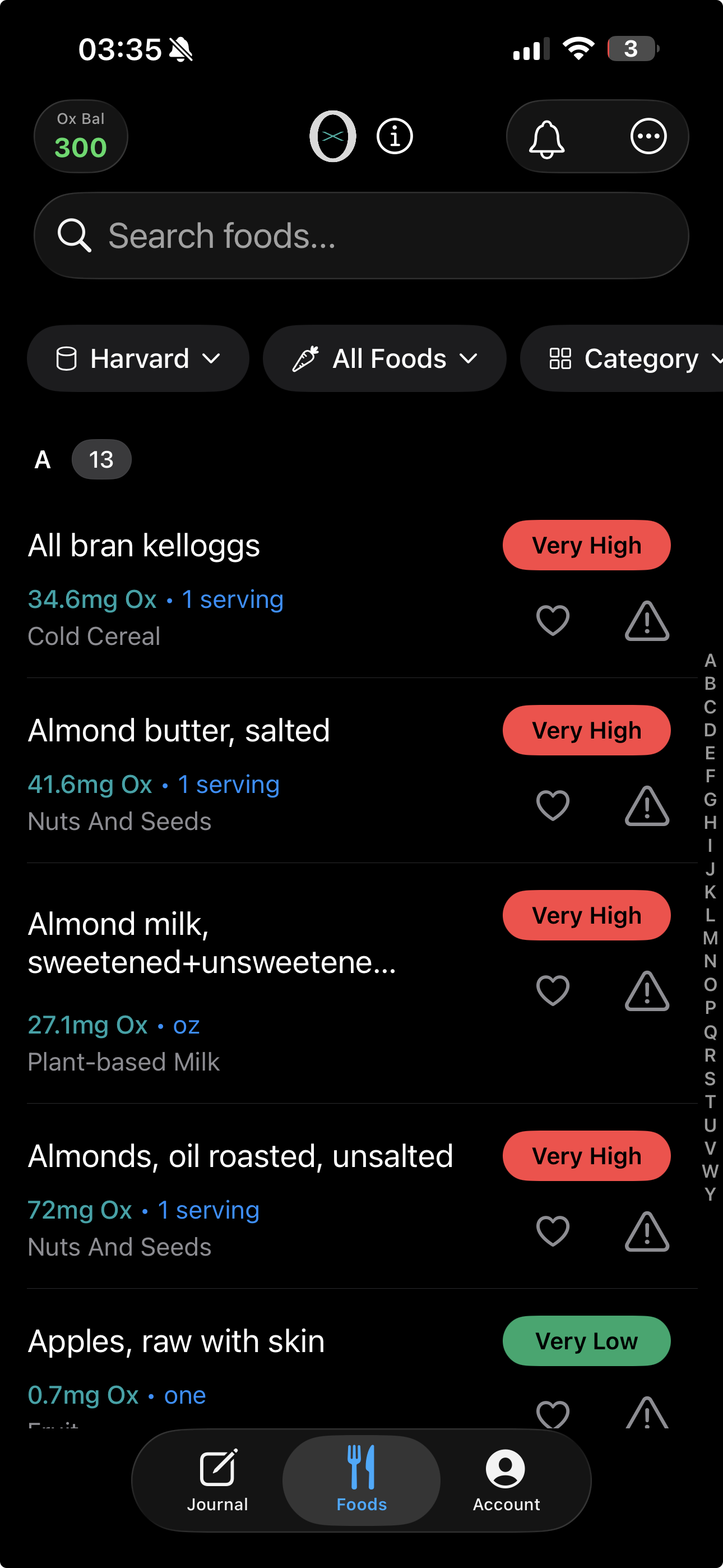Open the more options menu
The width and height of the screenshot is (723, 1568).
(648, 136)
